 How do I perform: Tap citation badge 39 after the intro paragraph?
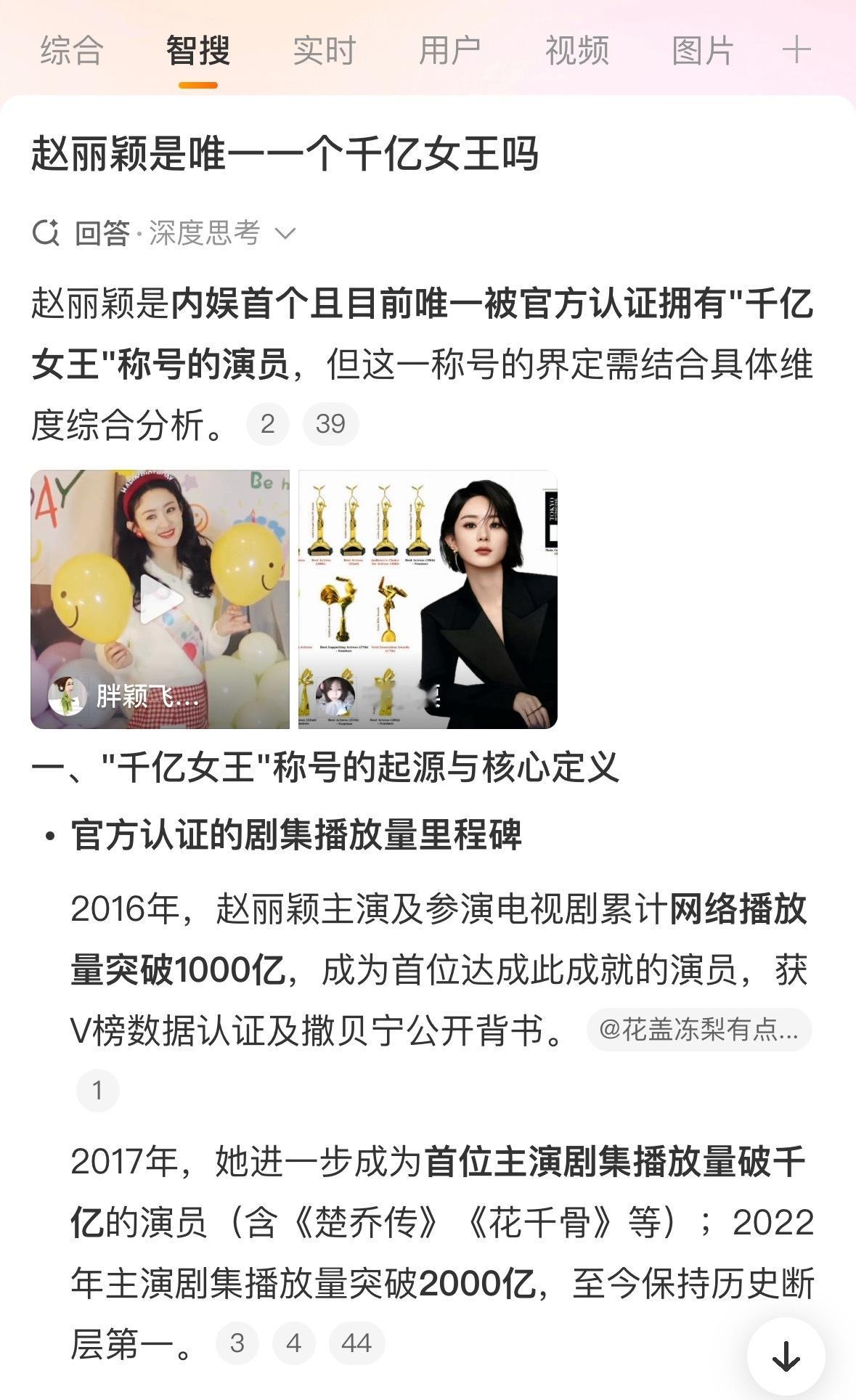point(331,423)
